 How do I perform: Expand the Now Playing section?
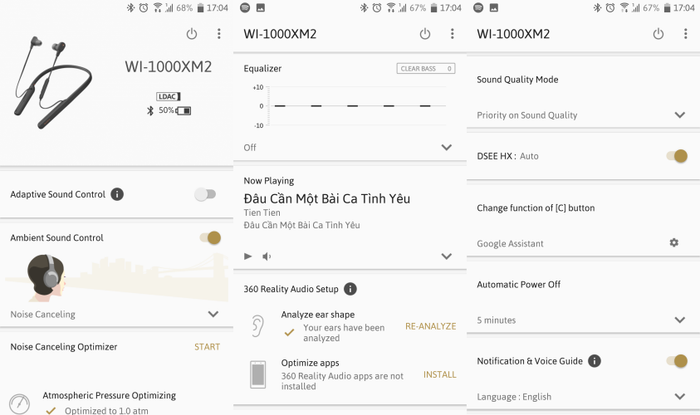tap(446, 256)
